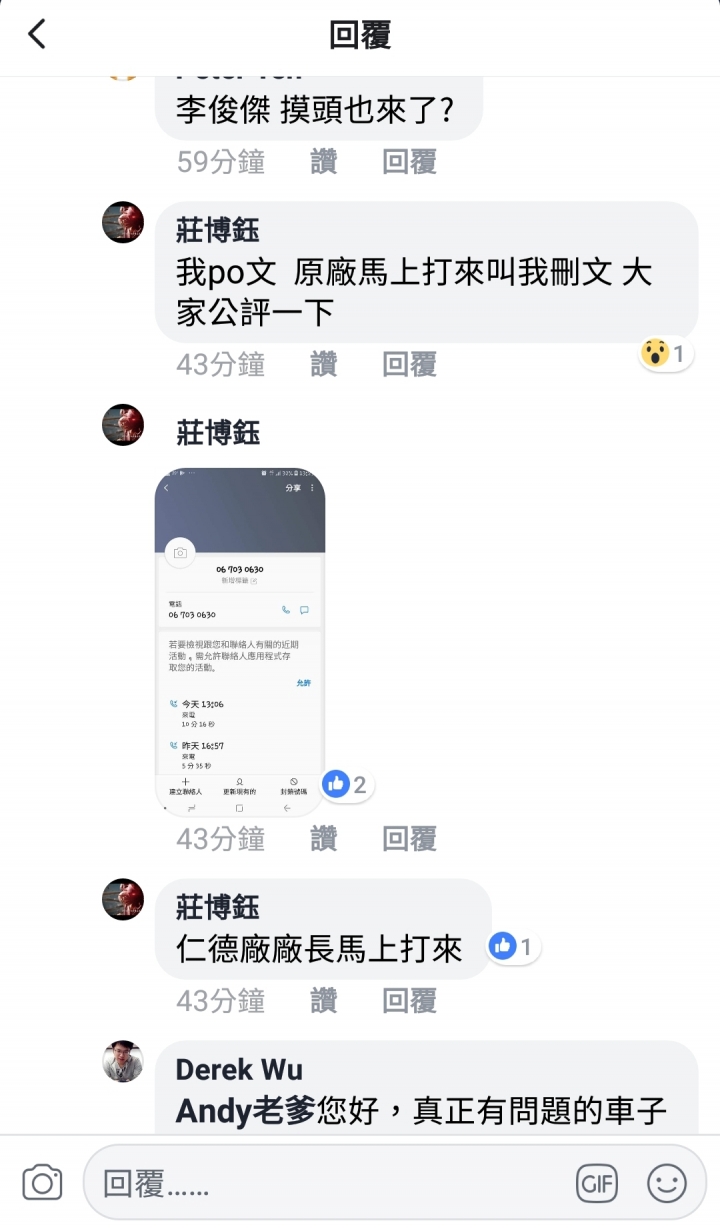
Task: Attach a photo using the camera icon
Action: [42, 1184]
